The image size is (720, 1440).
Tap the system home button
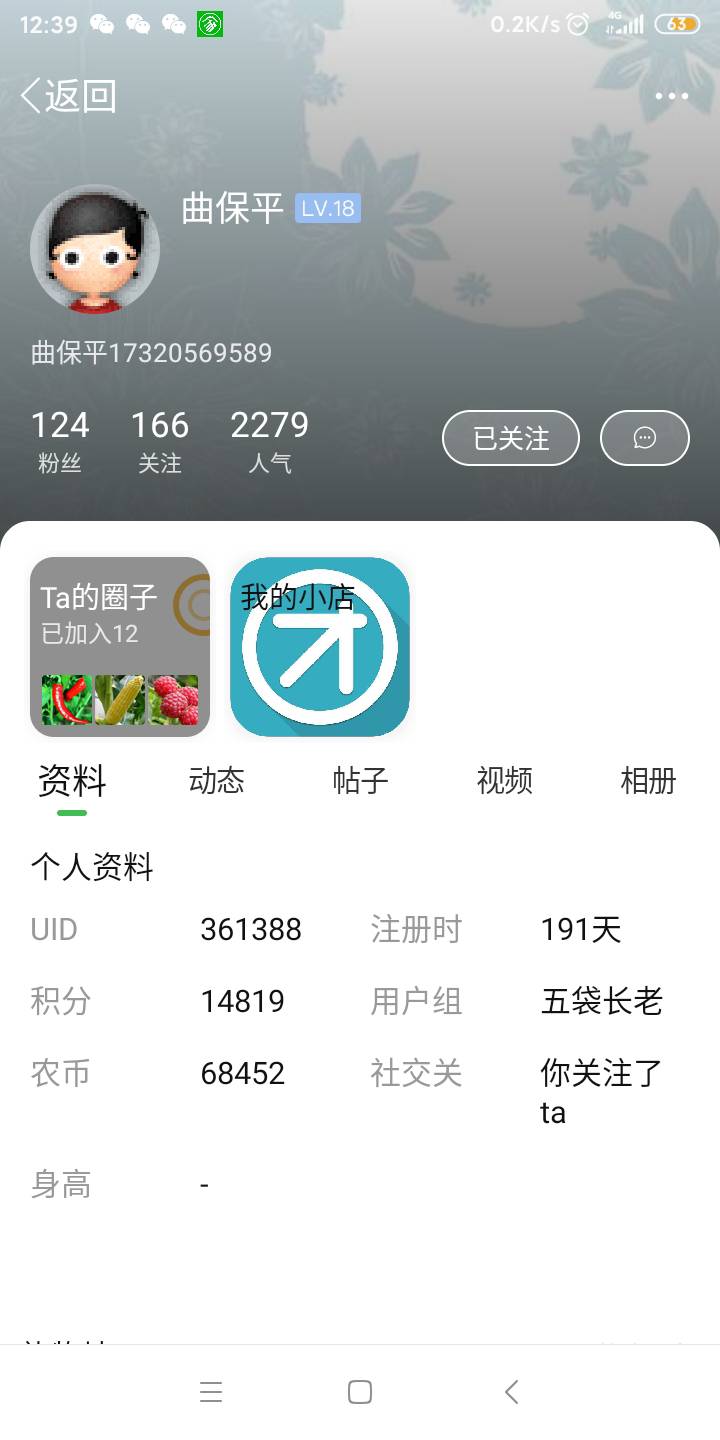tap(360, 1392)
